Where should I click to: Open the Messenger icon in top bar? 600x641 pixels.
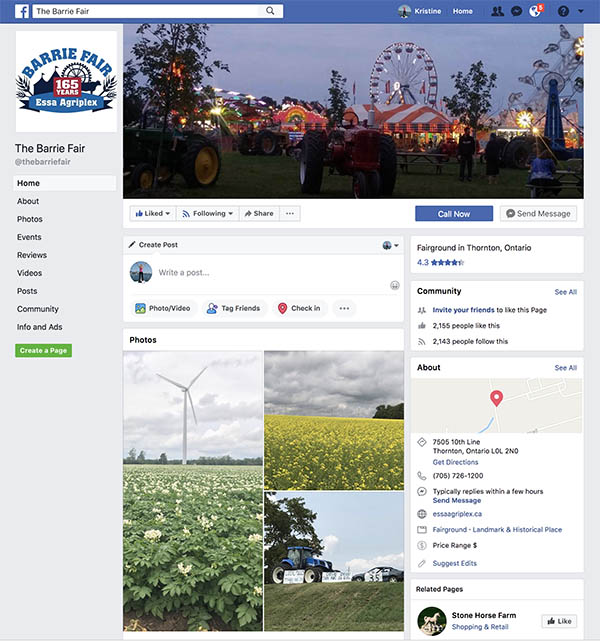pyautogui.click(x=516, y=11)
